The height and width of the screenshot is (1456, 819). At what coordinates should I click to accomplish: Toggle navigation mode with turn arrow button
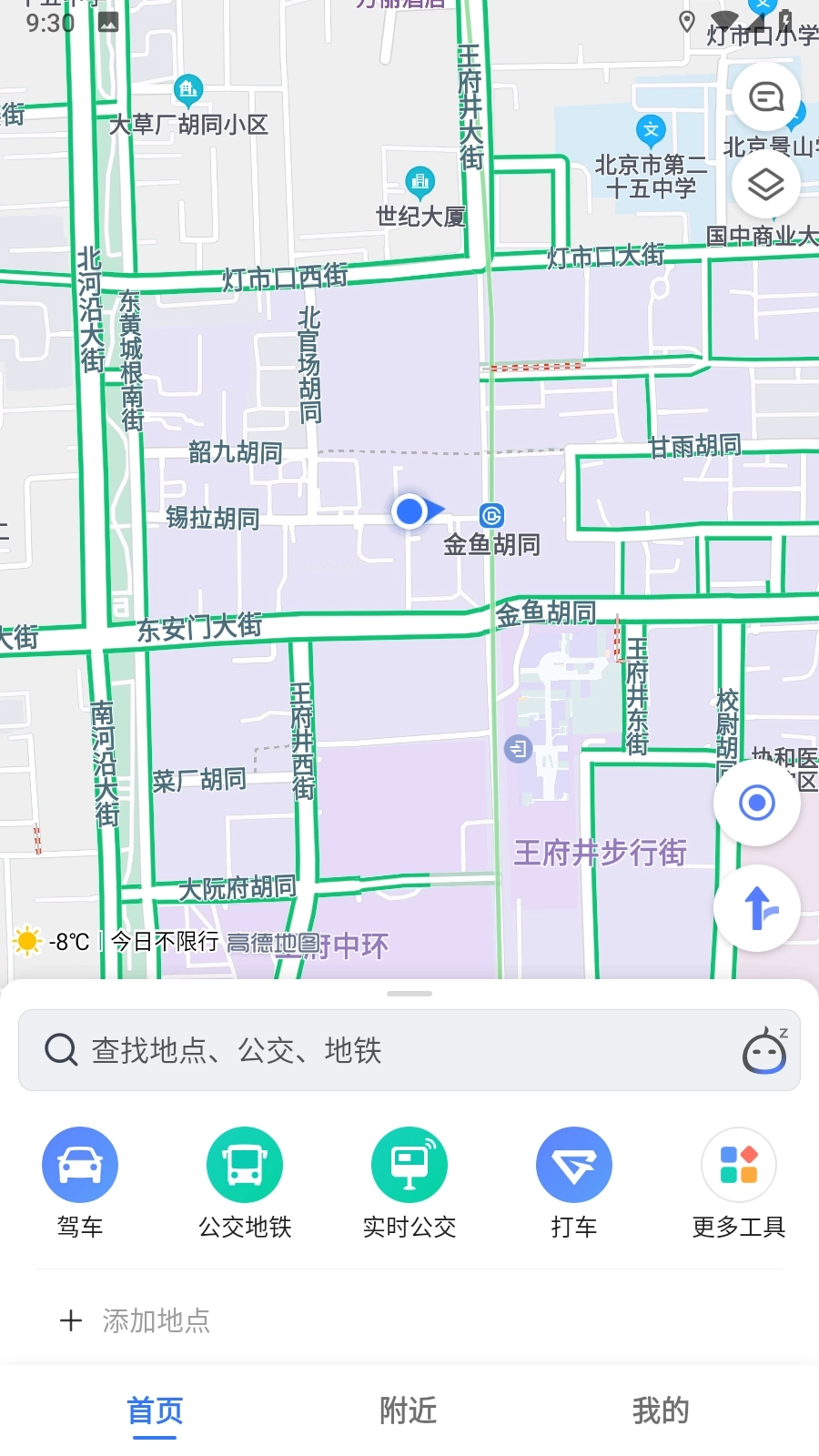point(757,908)
